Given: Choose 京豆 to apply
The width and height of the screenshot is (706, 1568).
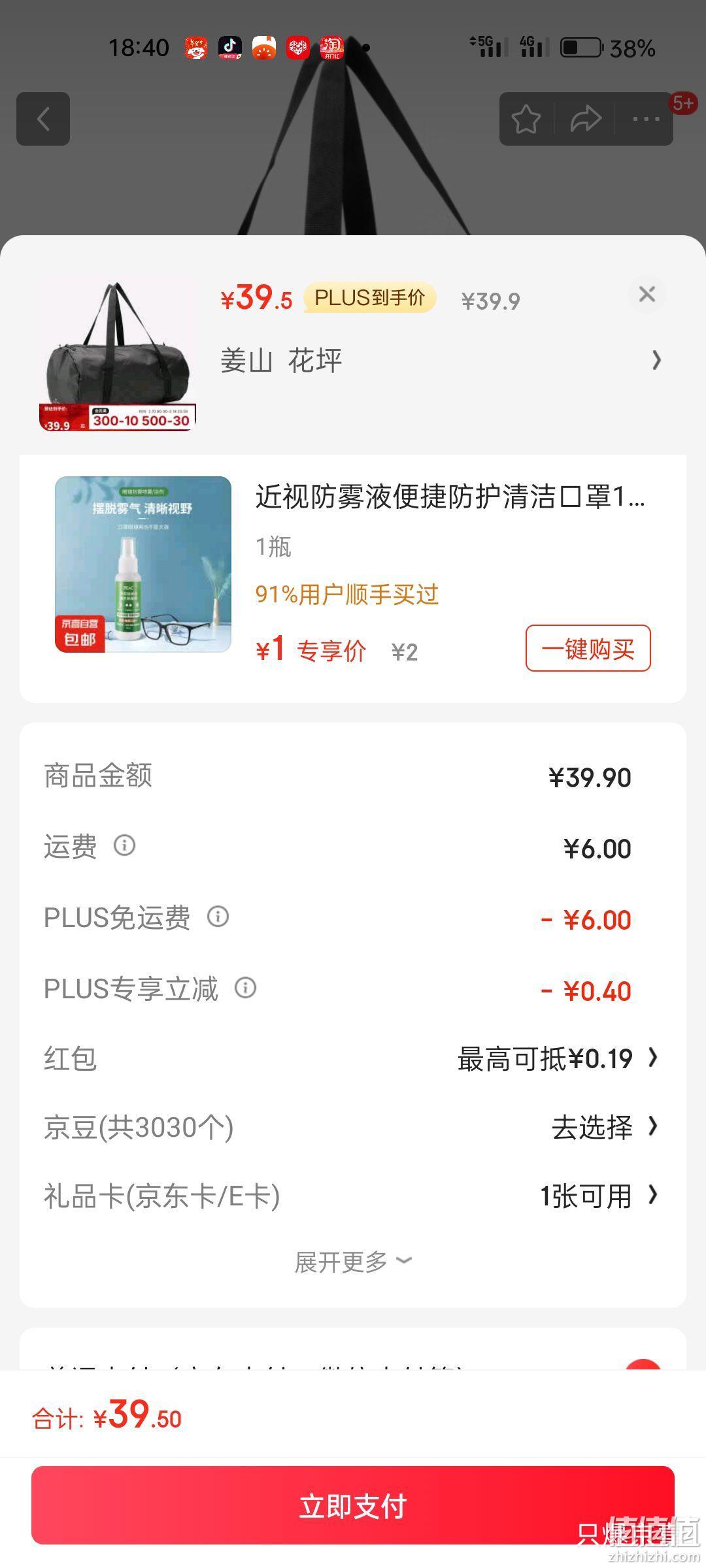Looking at the screenshot, I should (353, 1127).
